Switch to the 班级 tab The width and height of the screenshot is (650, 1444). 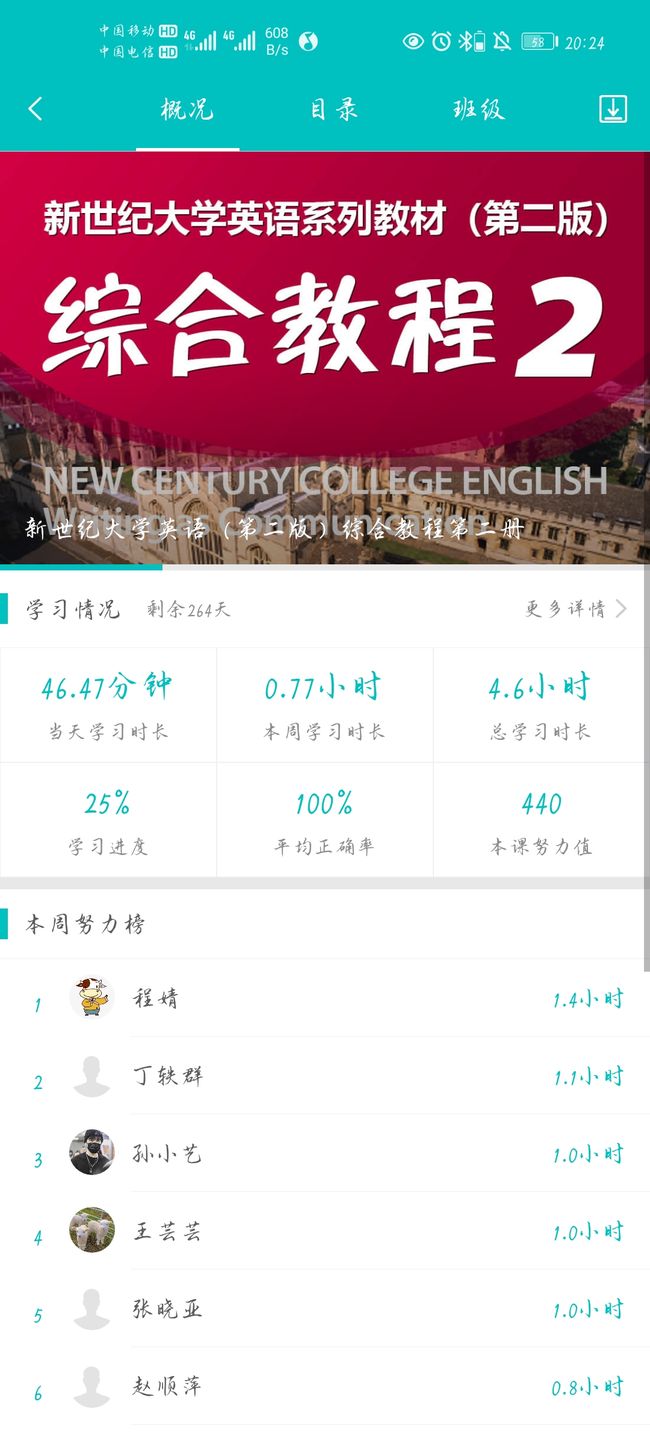pos(478,110)
